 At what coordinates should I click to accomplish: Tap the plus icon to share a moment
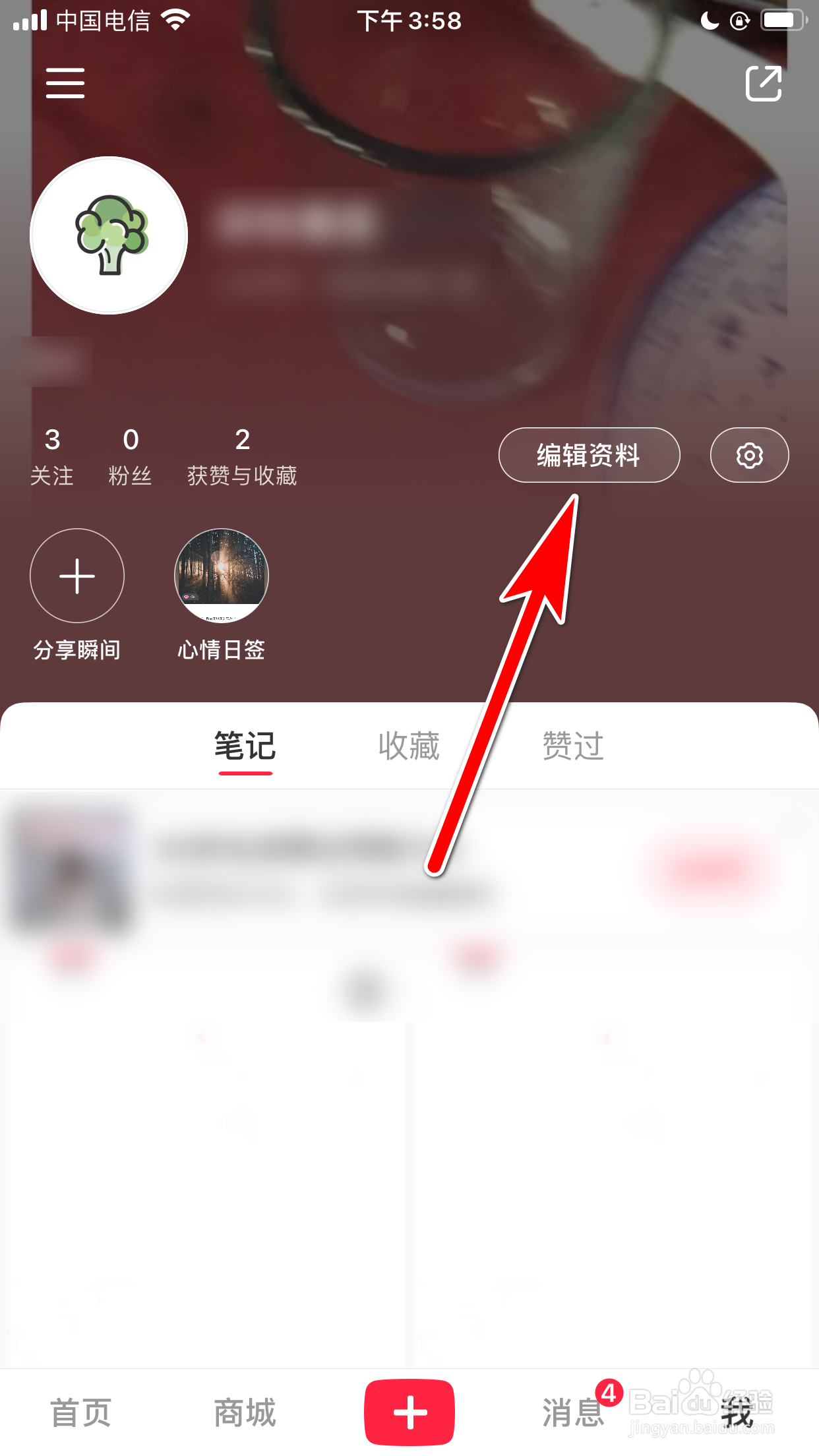[77, 576]
